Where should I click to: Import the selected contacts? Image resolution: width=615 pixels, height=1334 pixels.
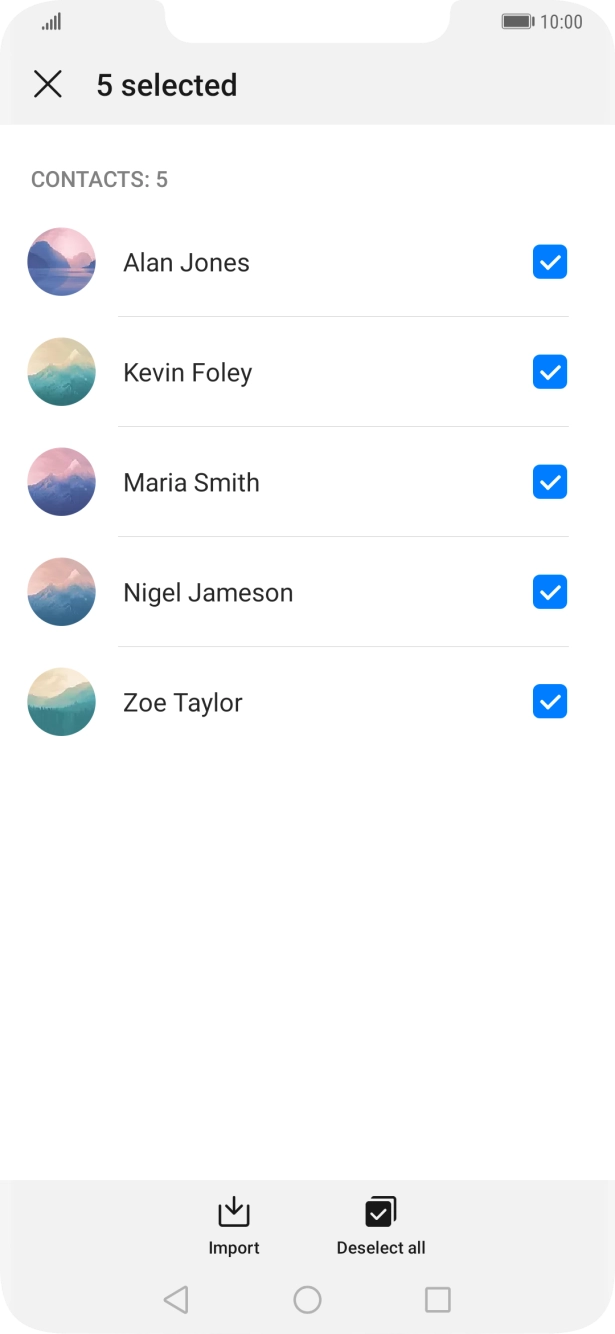click(x=234, y=1225)
